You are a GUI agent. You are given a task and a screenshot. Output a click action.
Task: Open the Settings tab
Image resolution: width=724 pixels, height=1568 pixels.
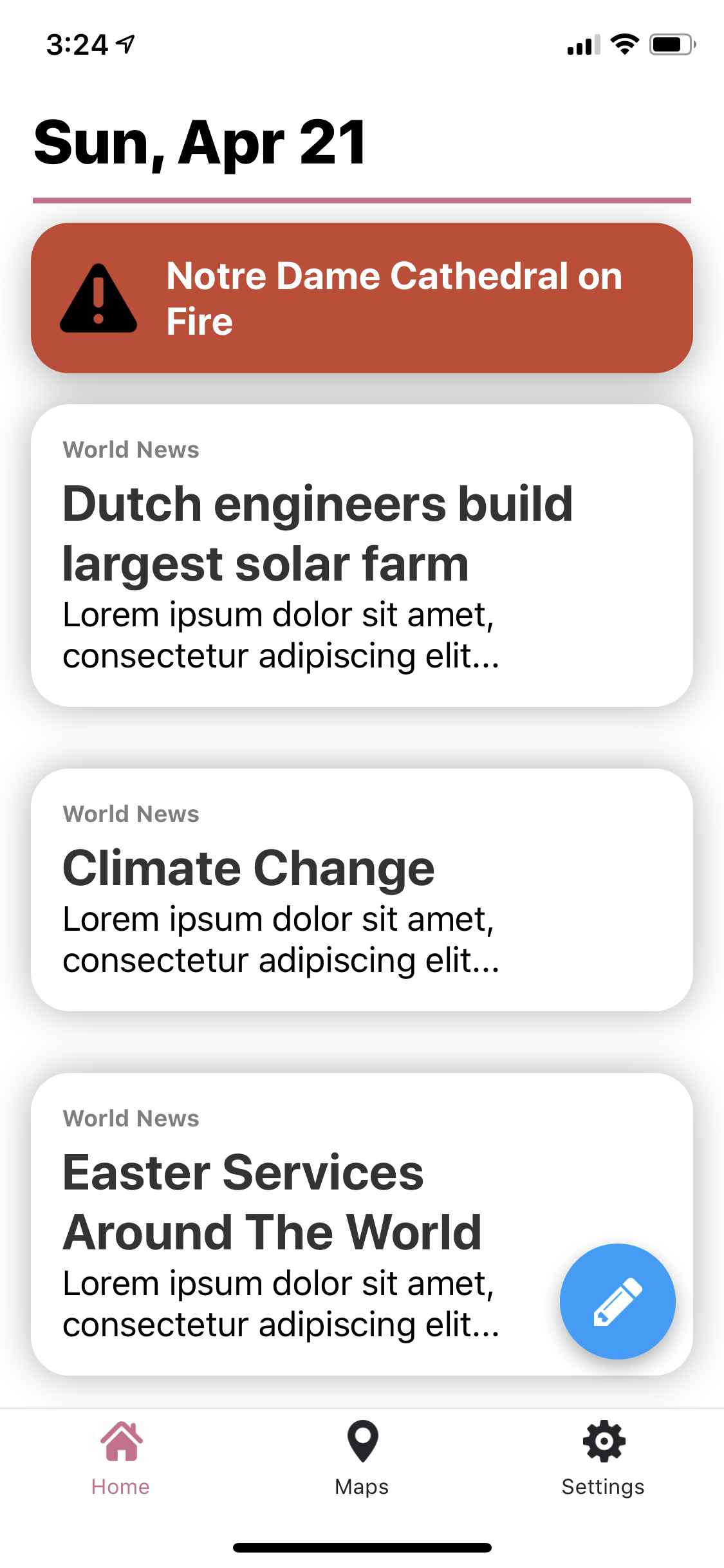[x=603, y=1459]
